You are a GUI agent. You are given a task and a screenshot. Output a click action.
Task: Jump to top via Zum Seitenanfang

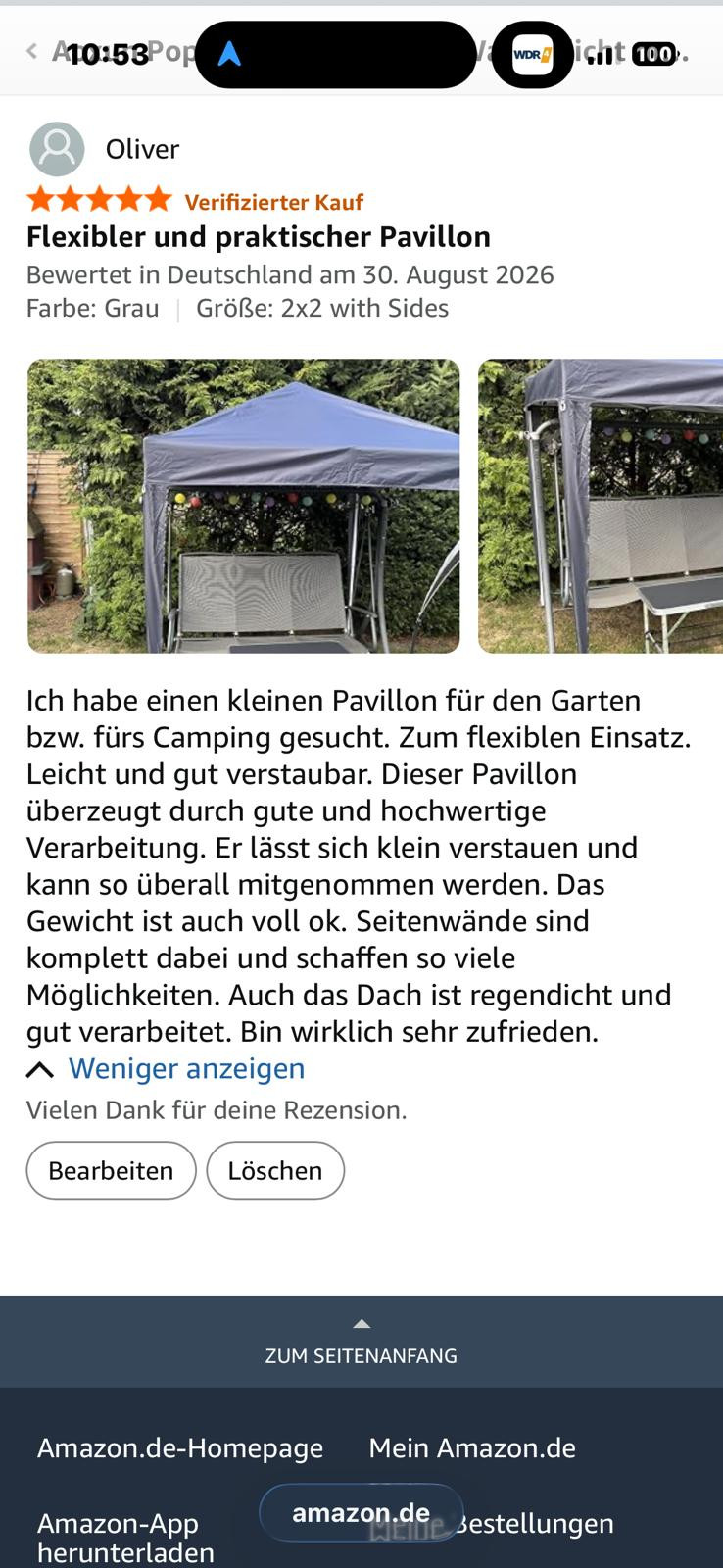[361, 1342]
